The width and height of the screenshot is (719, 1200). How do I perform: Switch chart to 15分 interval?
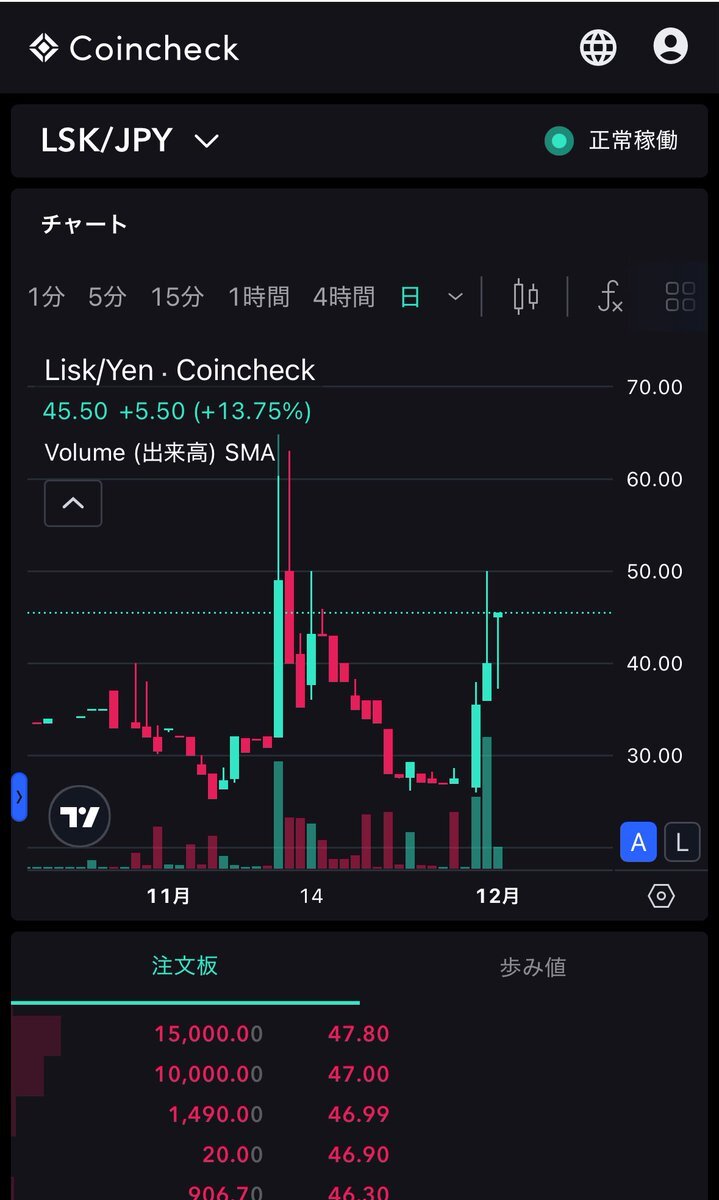[177, 297]
